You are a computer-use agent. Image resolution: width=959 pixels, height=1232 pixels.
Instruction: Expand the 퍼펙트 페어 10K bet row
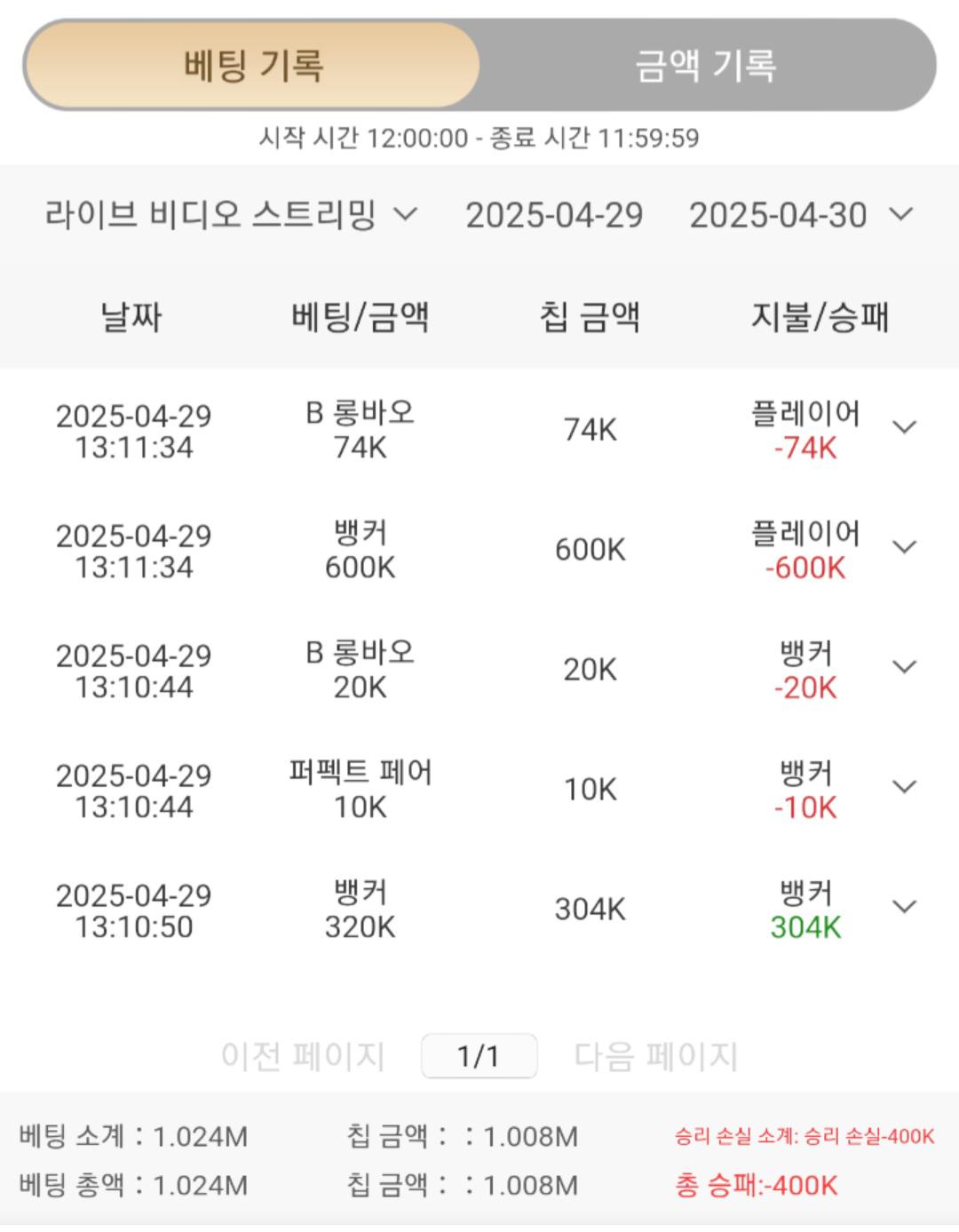[904, 787]
